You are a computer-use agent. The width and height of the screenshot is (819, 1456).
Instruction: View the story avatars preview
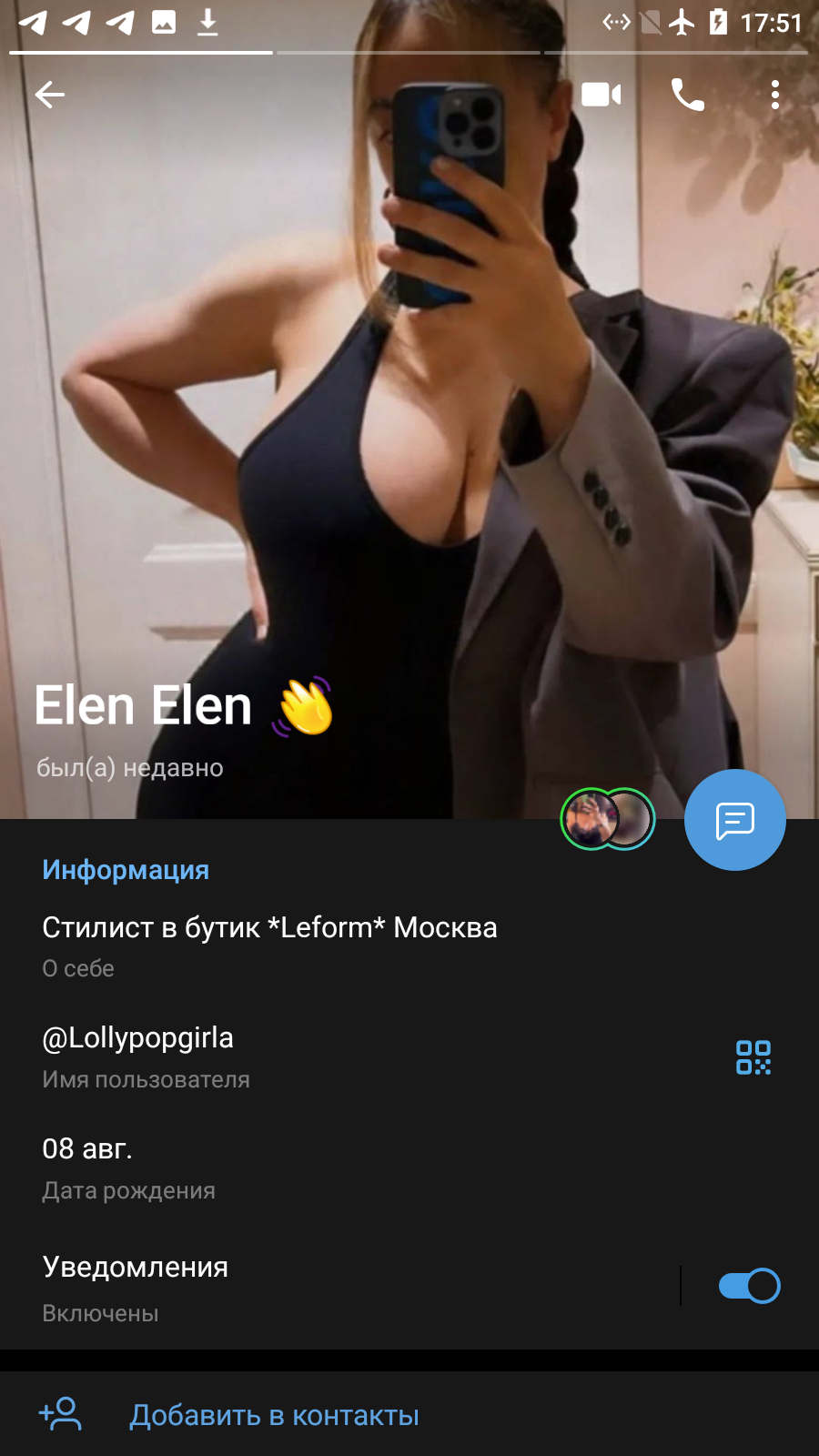pyautogui.click(x=608, y=819)
